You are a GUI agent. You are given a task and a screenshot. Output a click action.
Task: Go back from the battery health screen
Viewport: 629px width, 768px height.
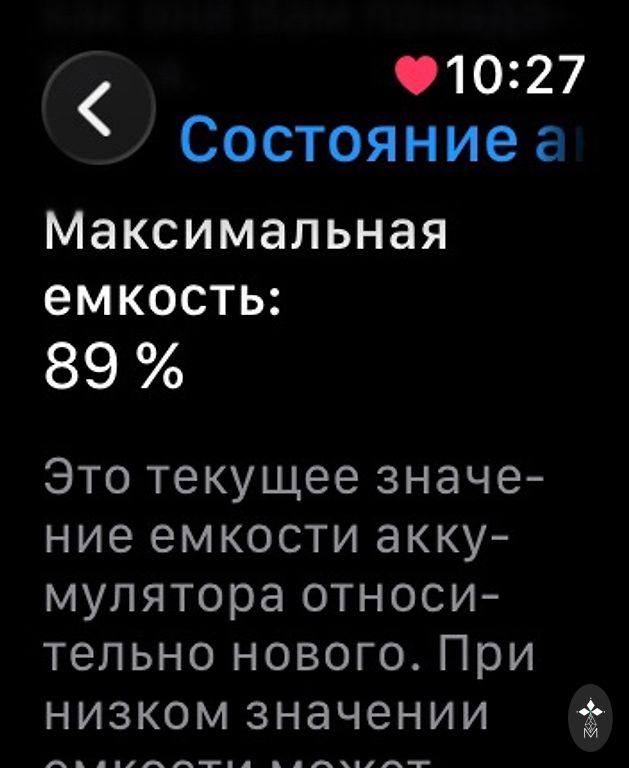[98, 108]
